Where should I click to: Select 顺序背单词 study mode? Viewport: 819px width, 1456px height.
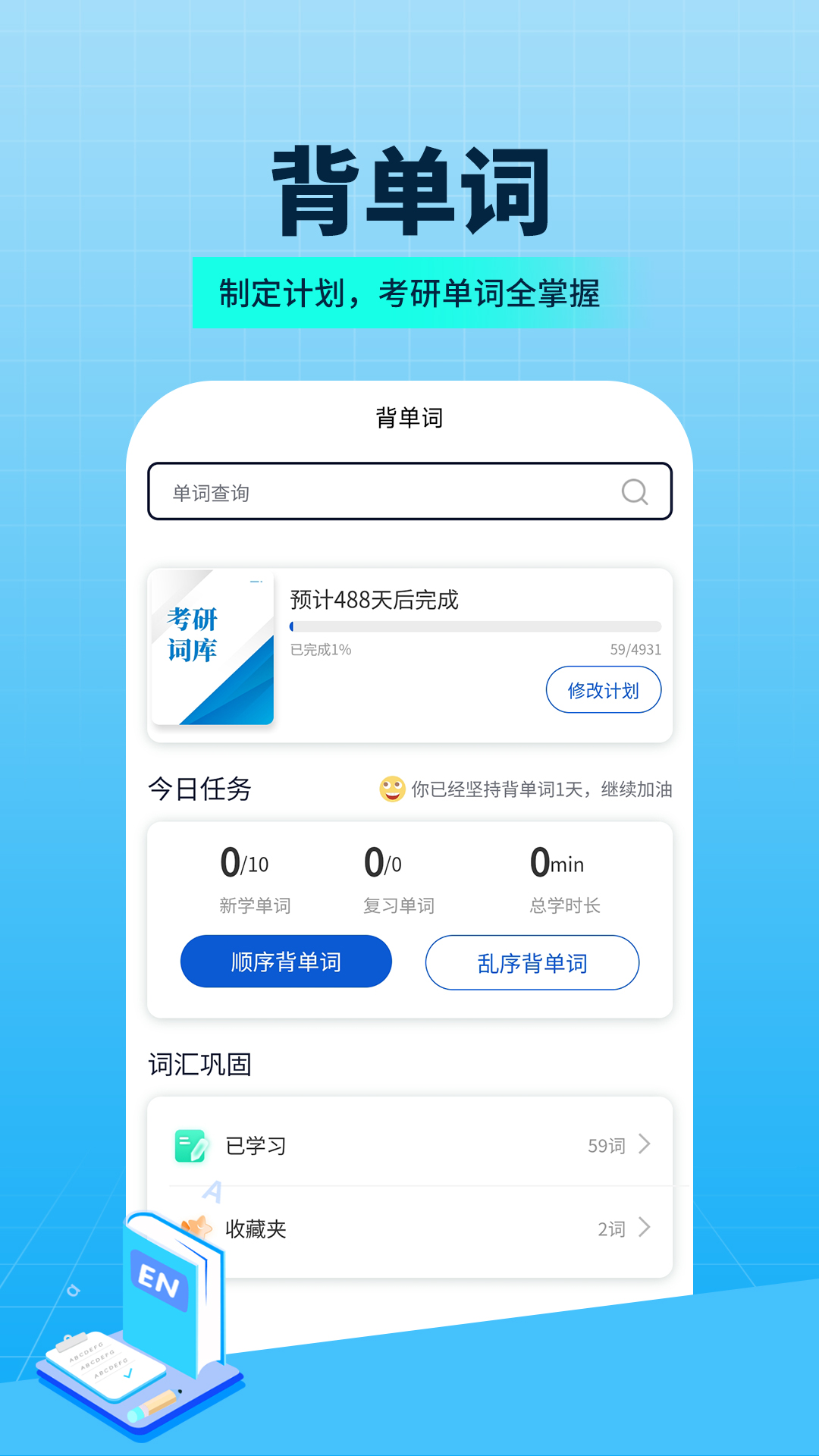click(x=285, y=961)
